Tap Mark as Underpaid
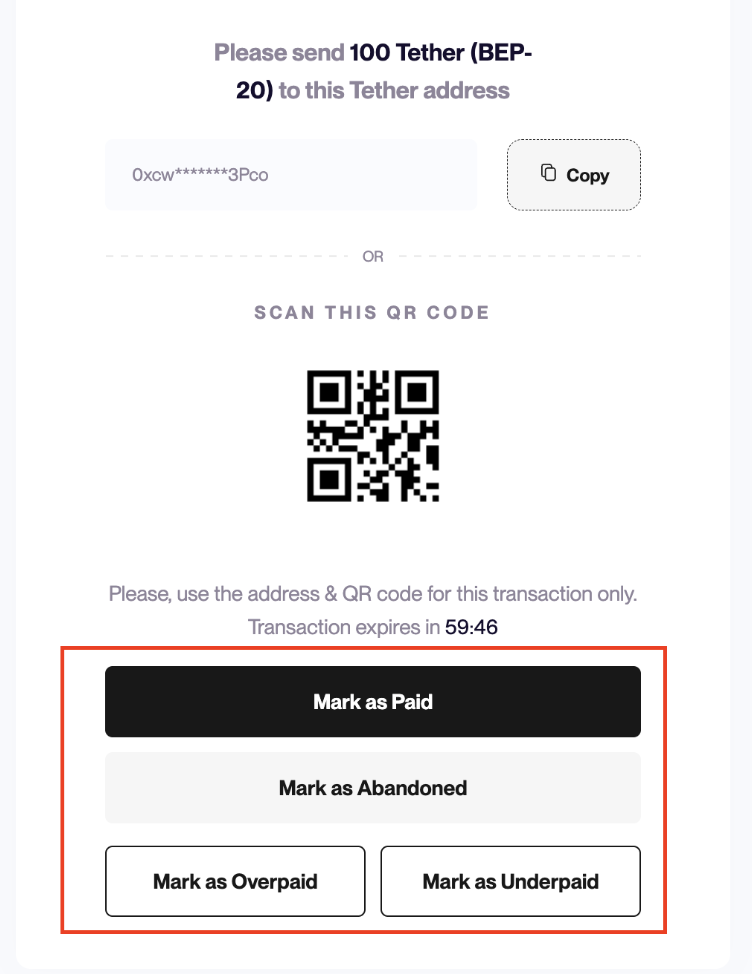This screenshot has width=752, height=974. point(510,881)
